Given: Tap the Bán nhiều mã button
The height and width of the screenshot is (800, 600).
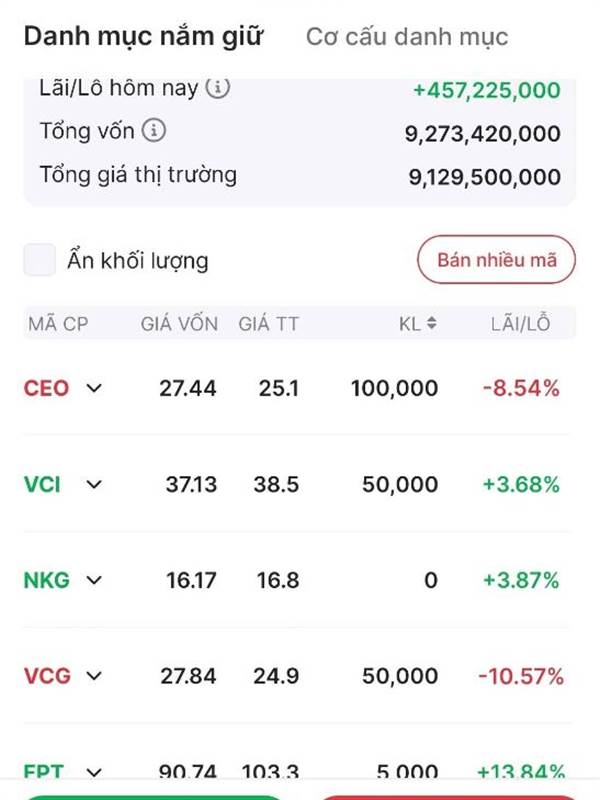Looking at the screenshot, I should pos(496,260).
